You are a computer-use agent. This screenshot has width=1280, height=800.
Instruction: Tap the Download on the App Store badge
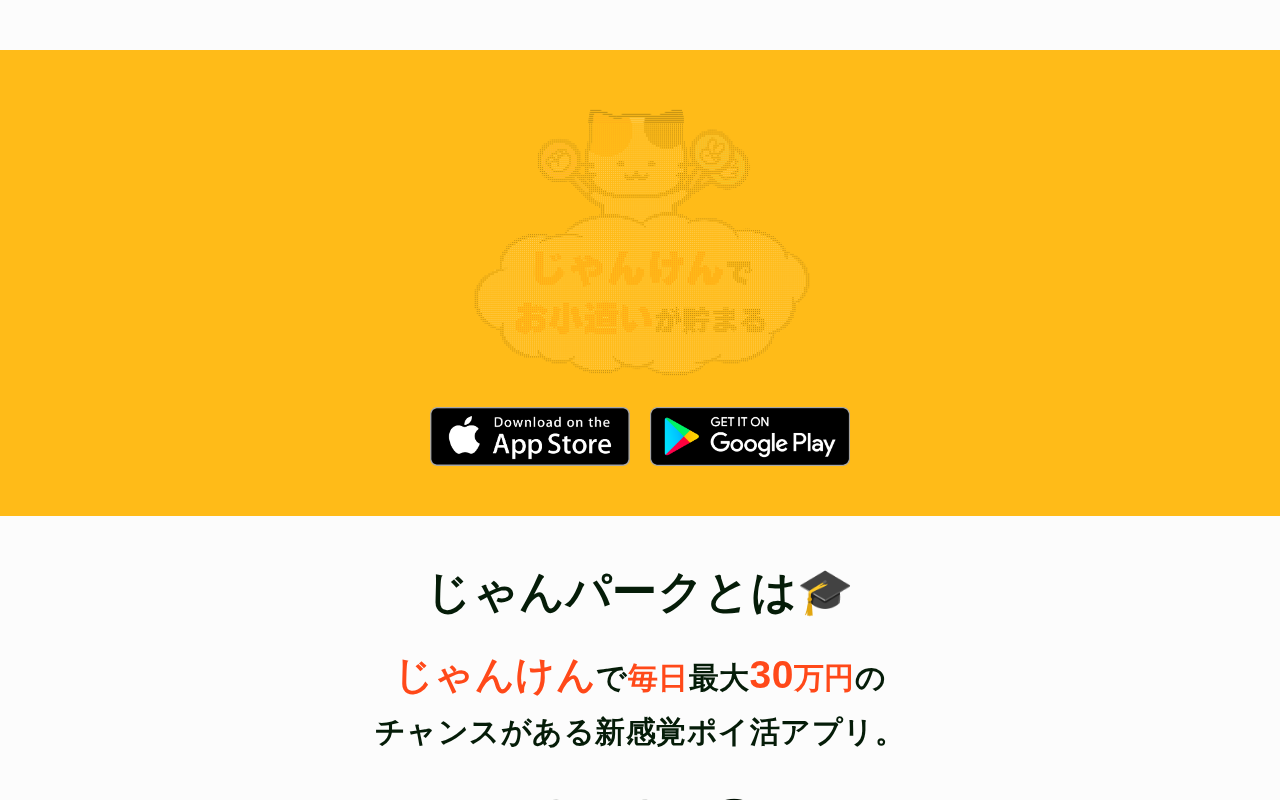coord(530,436)
